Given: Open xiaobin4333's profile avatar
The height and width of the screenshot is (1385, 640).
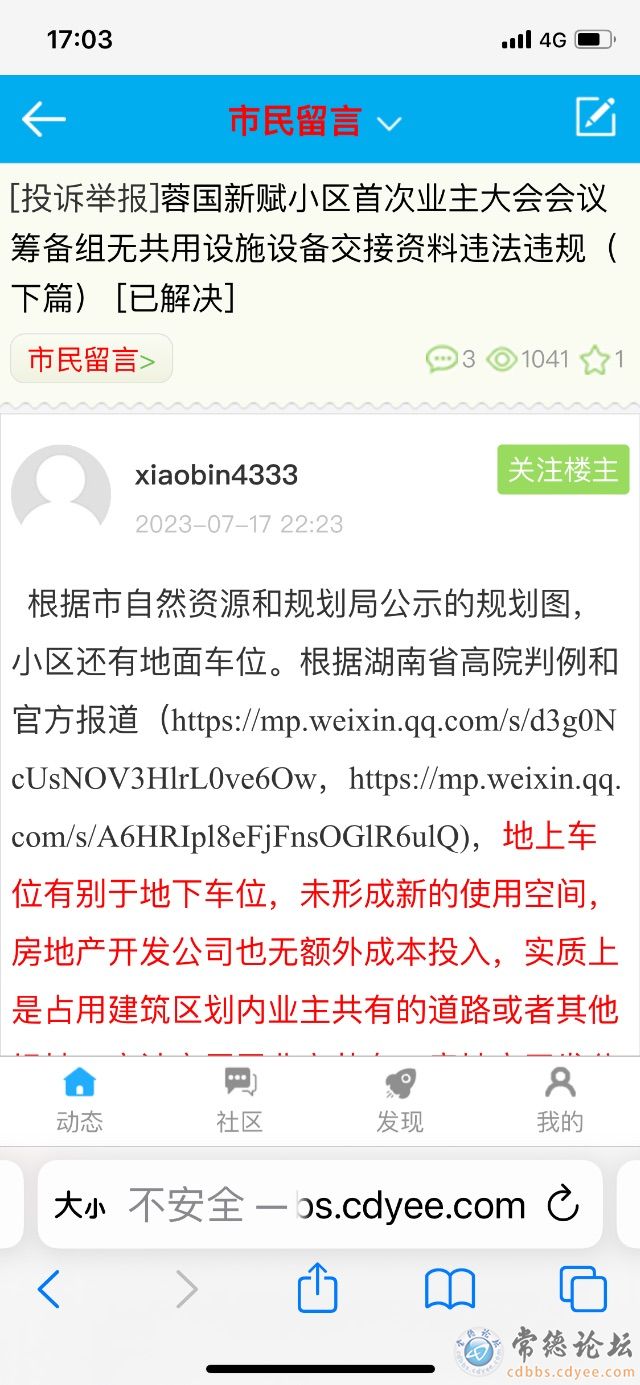Looking at the screenshot, I should pyautogui.click(x=61, y=495).
